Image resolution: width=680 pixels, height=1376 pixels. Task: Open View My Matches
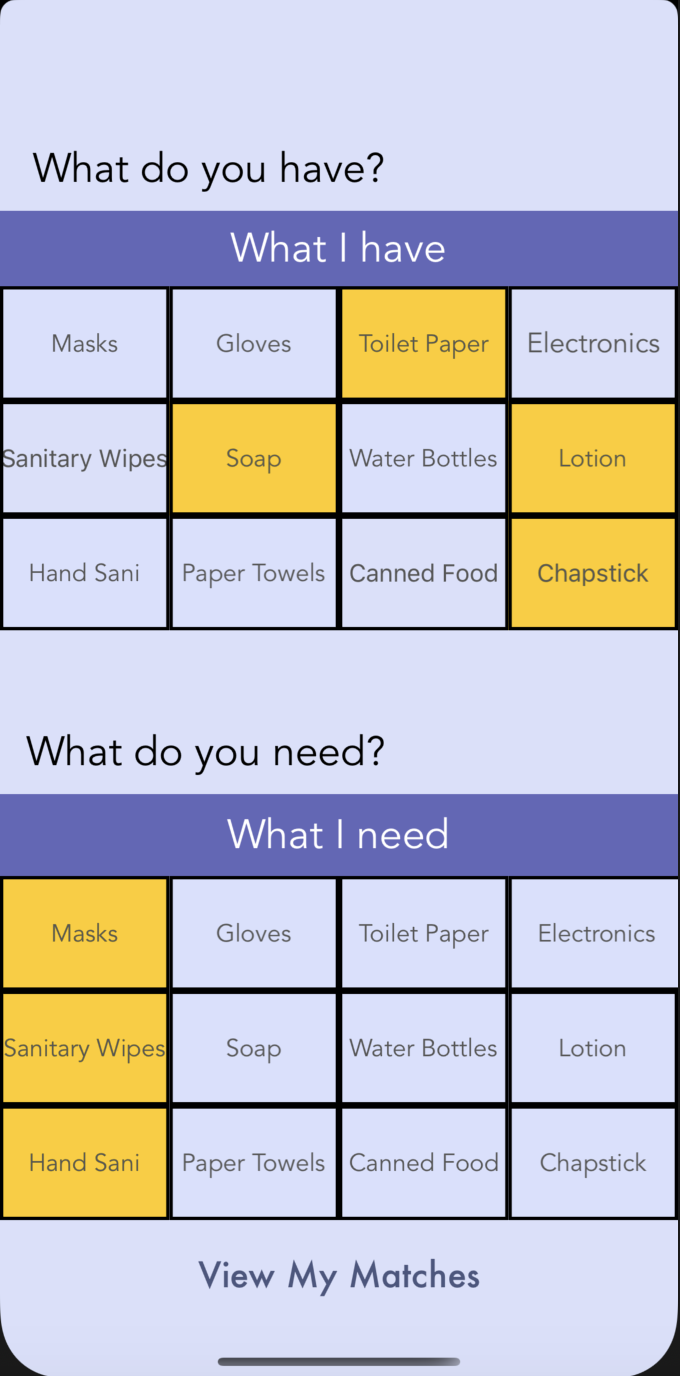[339, 1276]
